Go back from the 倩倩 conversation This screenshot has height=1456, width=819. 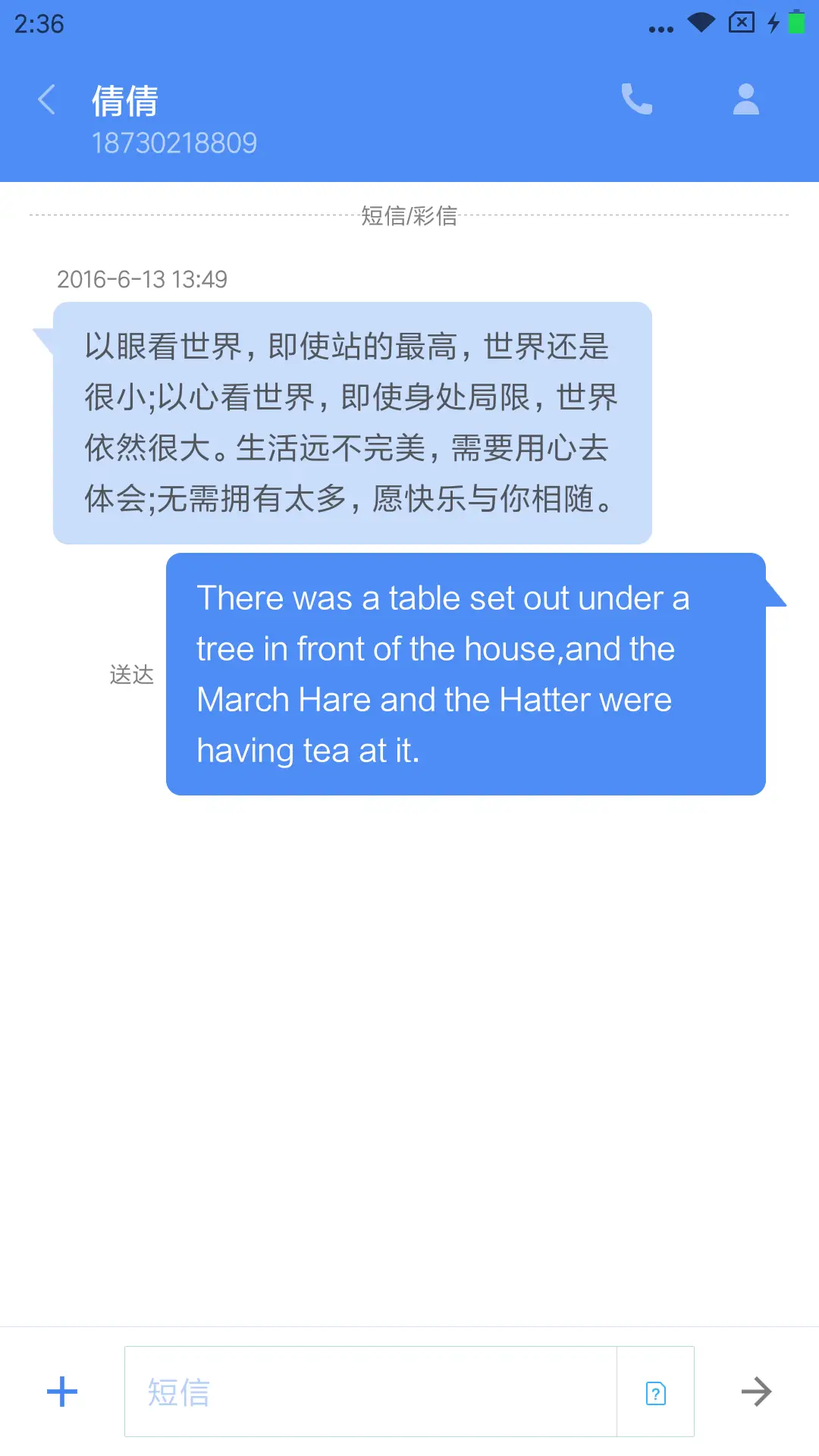(x=47, y=100)
